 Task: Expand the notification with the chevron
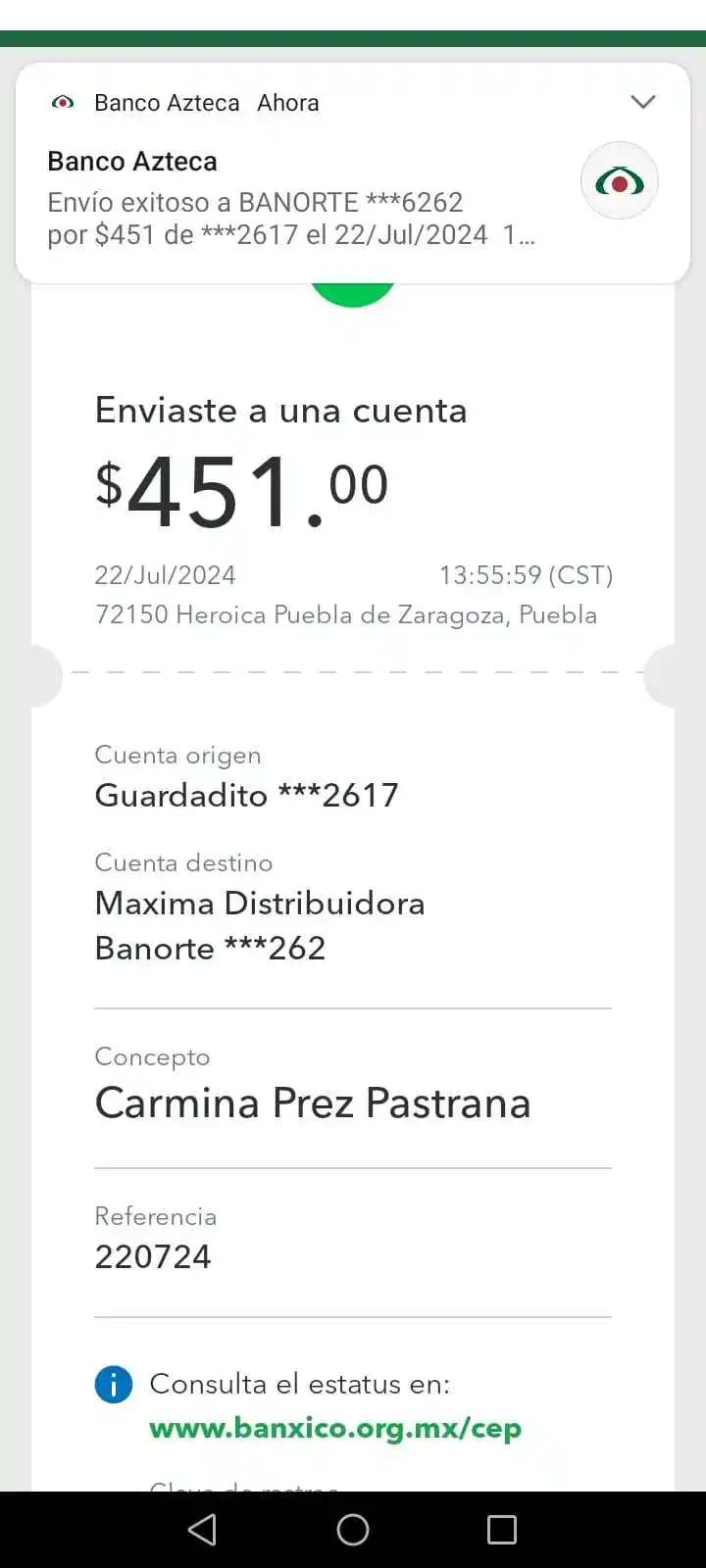click(x=643, y=102)
